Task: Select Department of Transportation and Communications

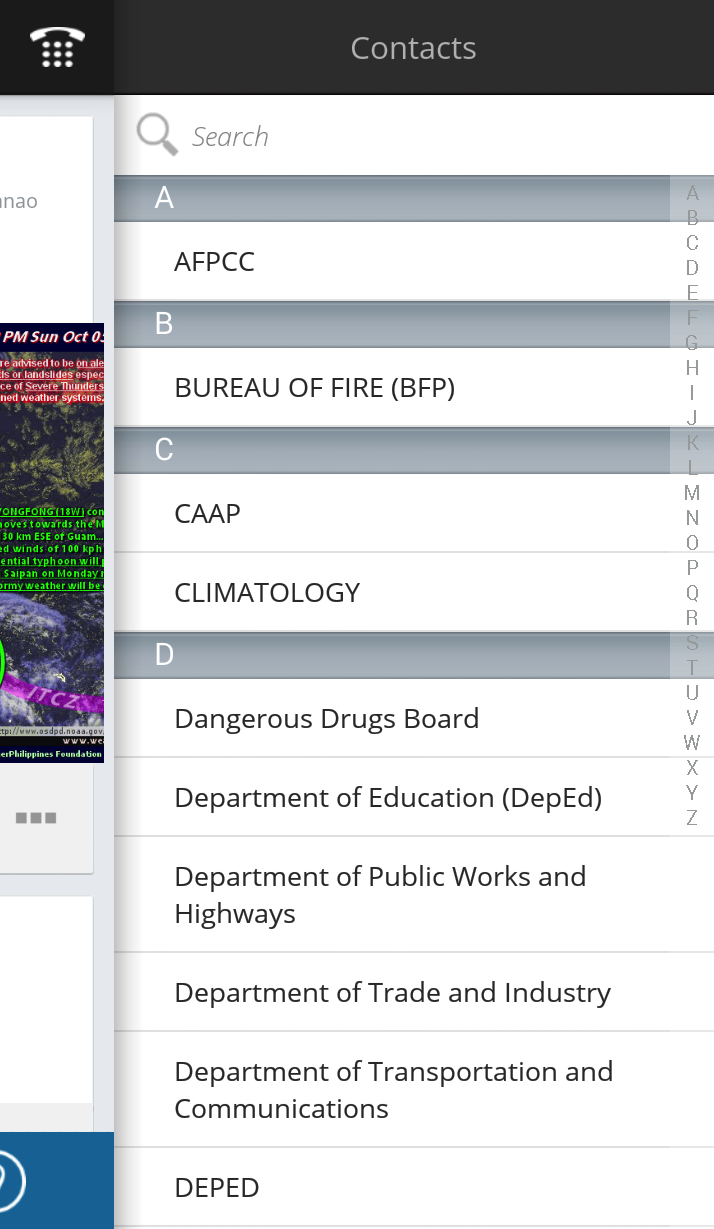Action: pyautogui.click(x=414, y=1090)
